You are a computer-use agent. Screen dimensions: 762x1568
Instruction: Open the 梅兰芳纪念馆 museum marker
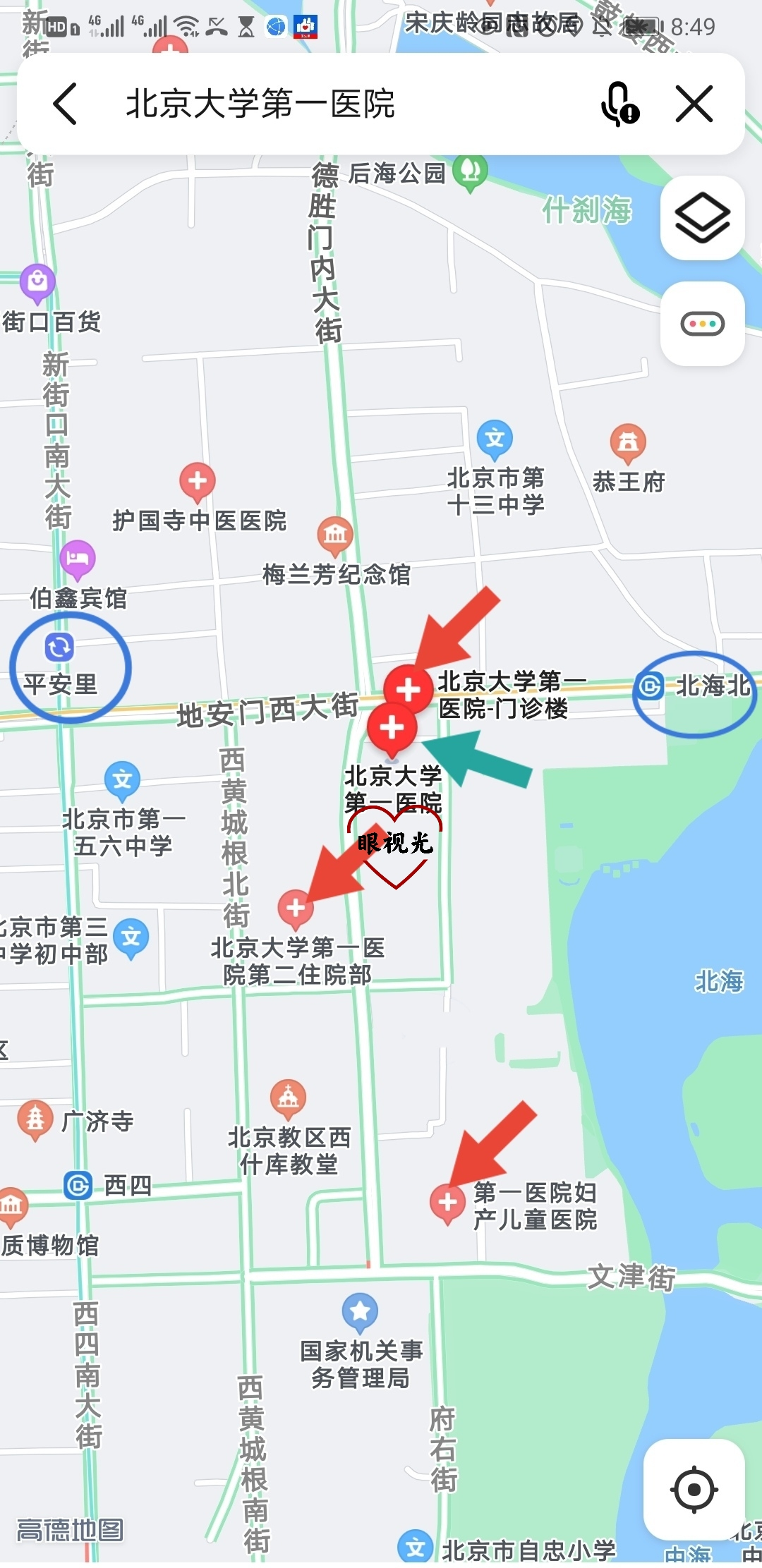(x=334, y=535)
